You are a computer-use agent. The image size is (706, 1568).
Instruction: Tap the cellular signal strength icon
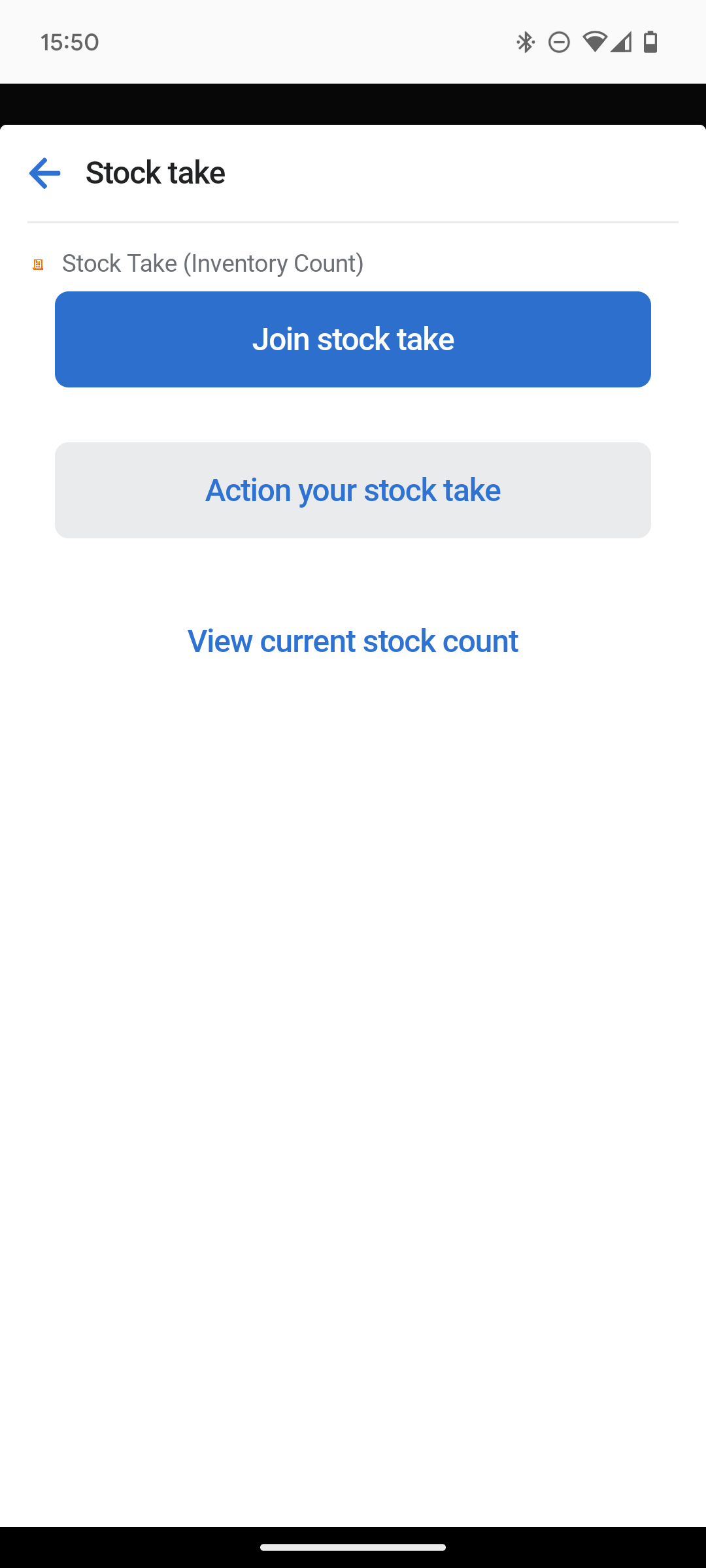(x=621, y=42)
